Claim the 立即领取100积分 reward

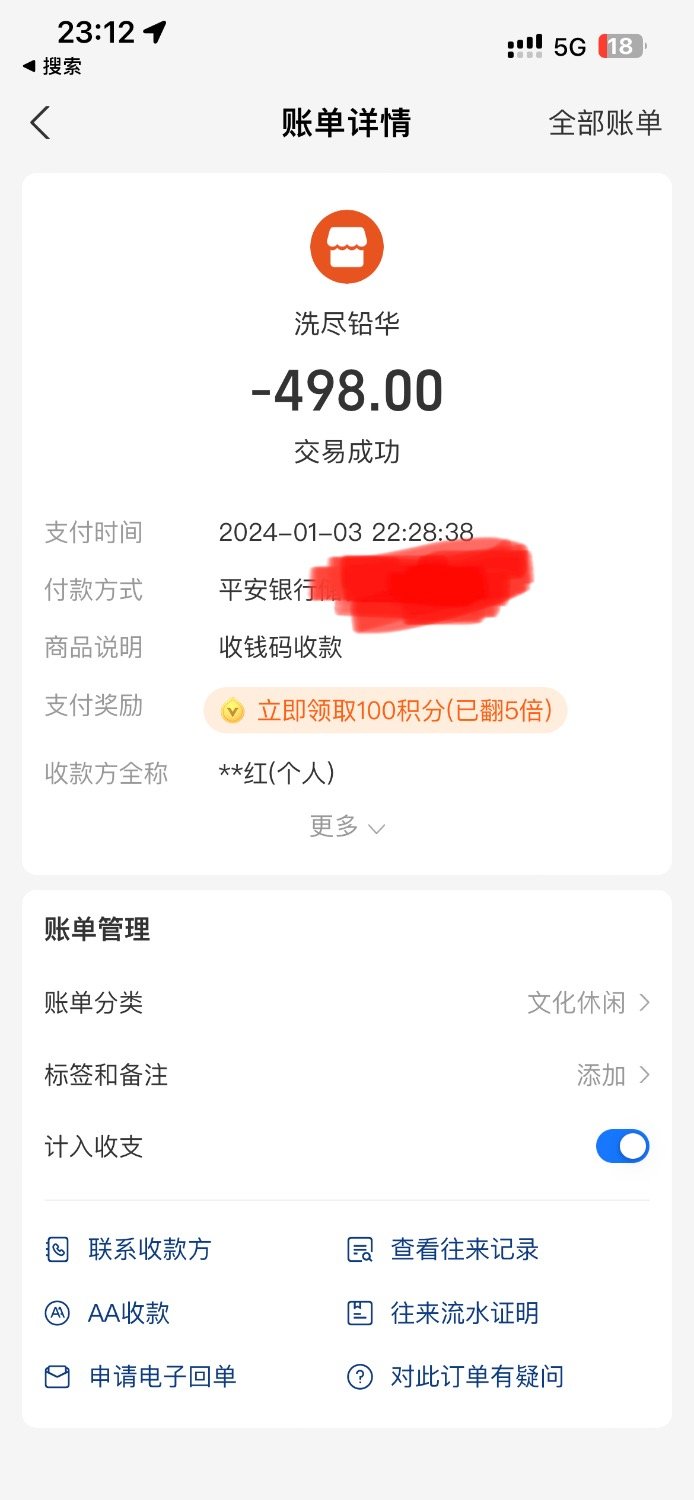click(x=385, y=711)
